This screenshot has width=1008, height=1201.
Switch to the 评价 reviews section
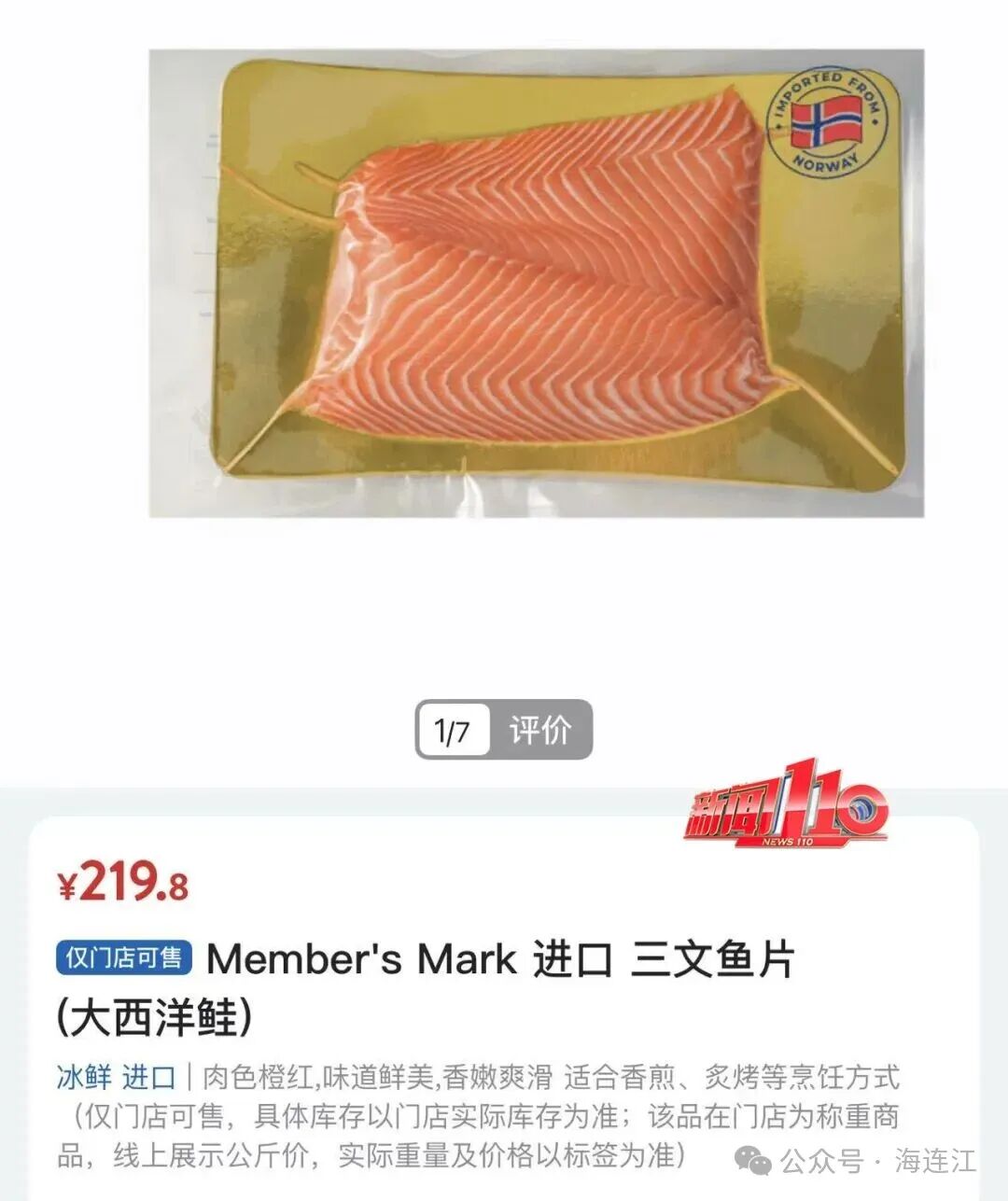(x=540, y=730)
